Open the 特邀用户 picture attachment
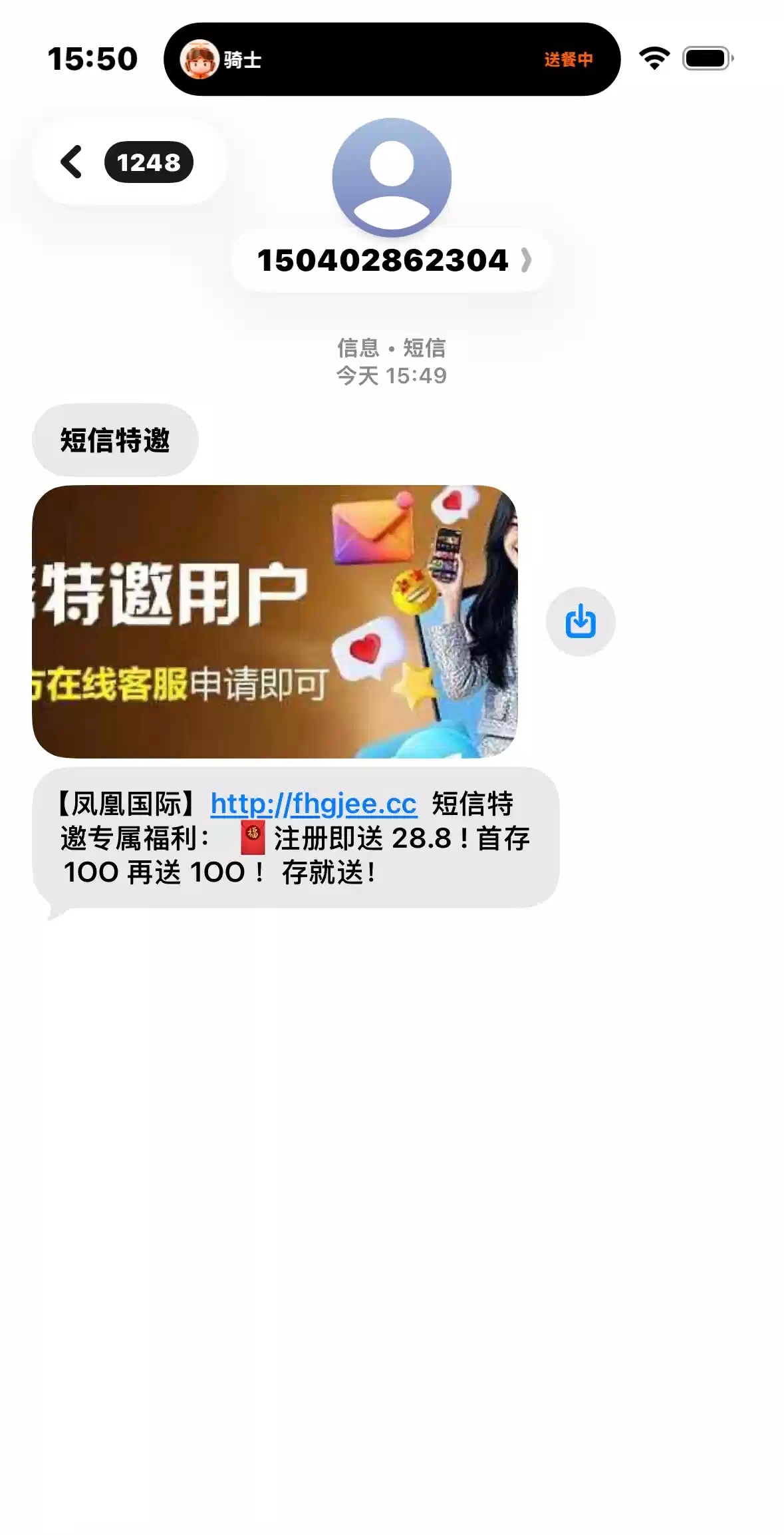The height and width of the screenshot is (1535, 784). [x=275, y=621]
